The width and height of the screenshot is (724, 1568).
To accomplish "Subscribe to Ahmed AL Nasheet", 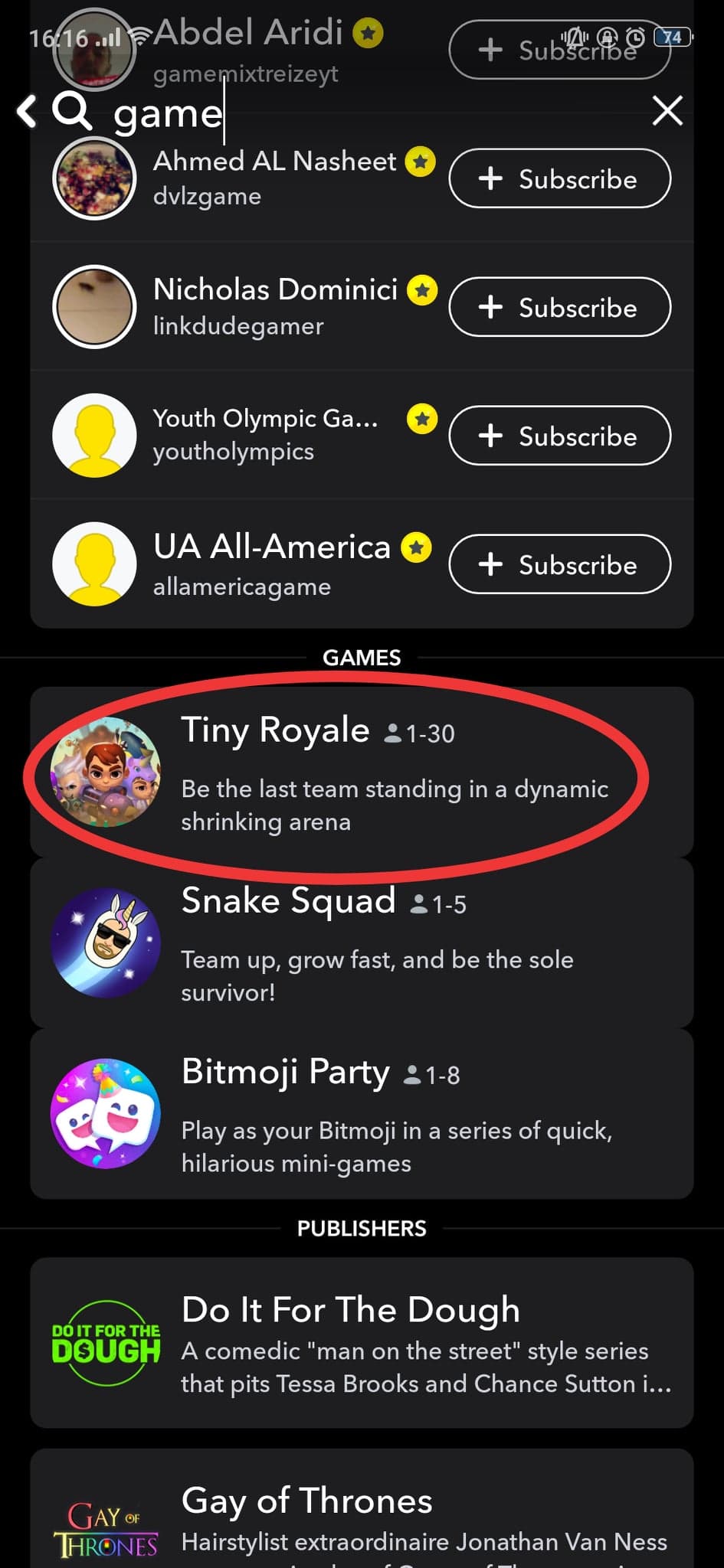I will coord(559,179).
